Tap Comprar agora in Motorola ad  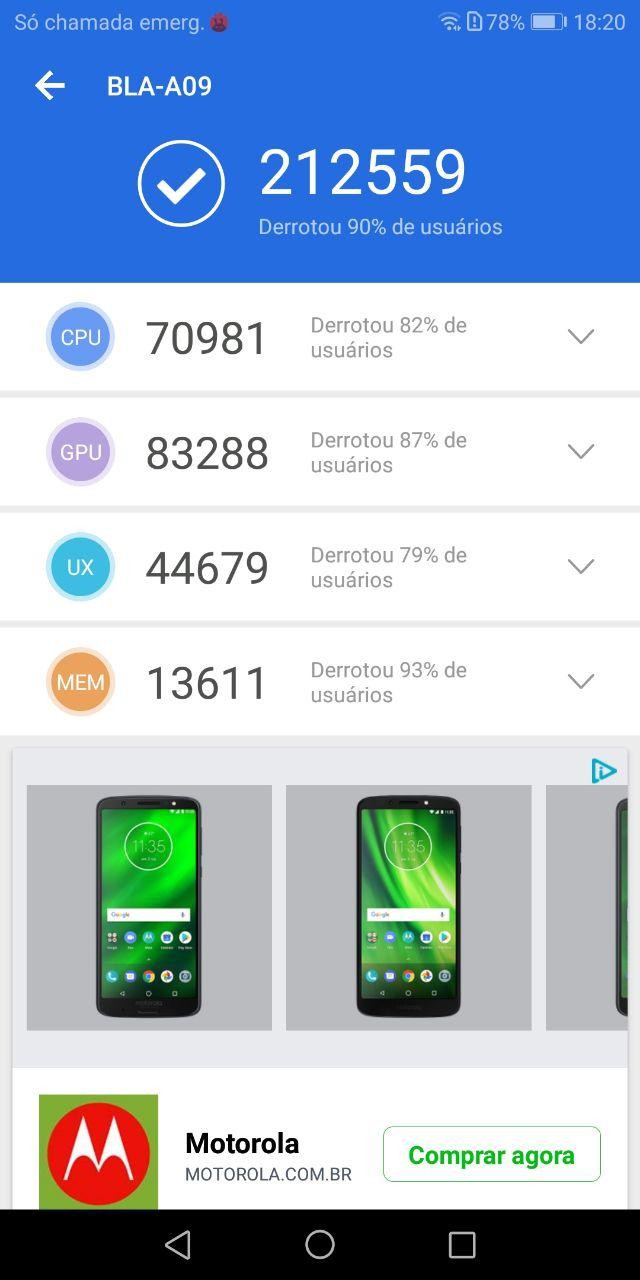coord(492,1154)
